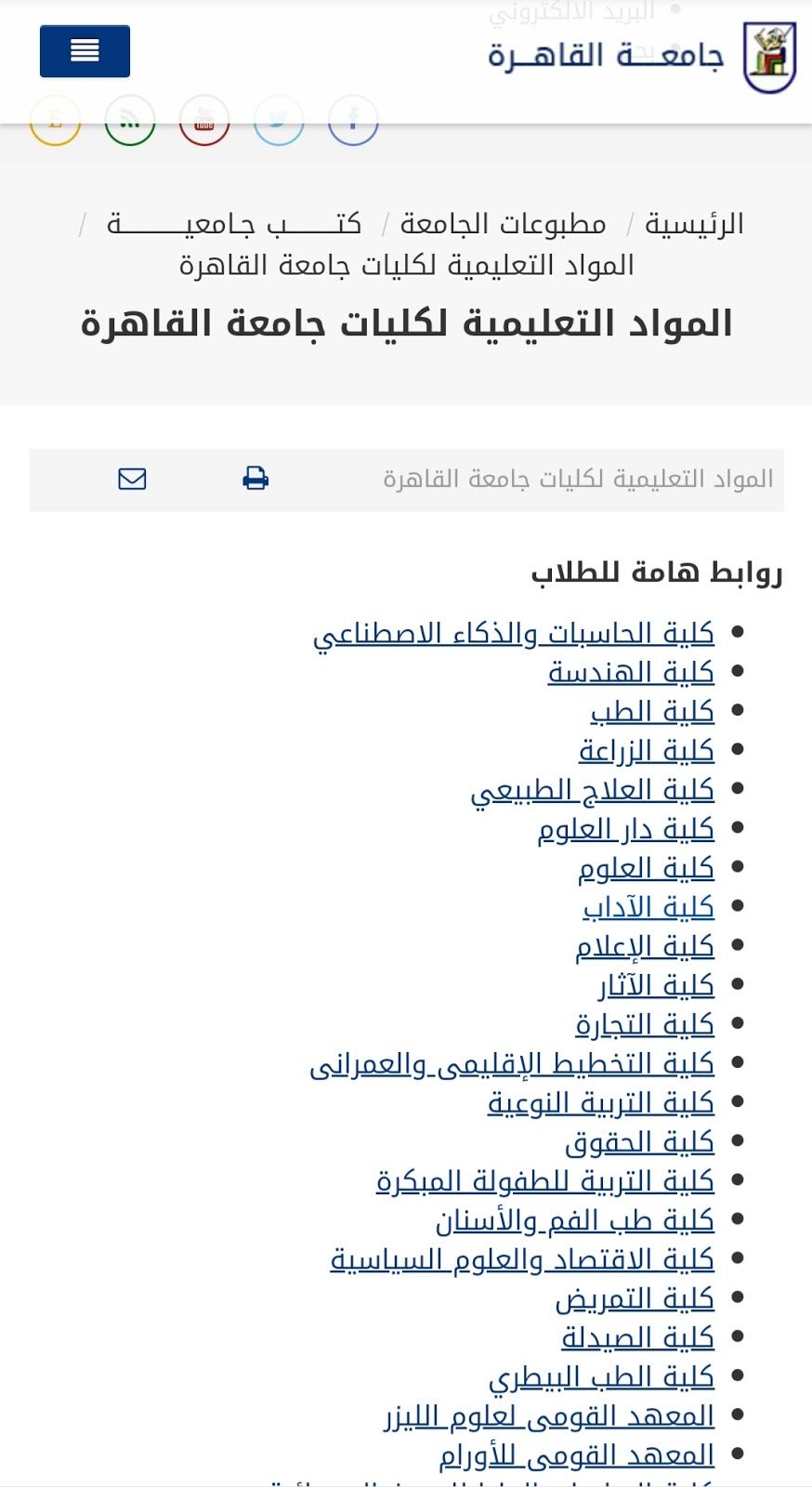The height and width of the screenshot is (1487, 812).
Task: Print this page using the printer icon
Action: (x=255, y=479)
